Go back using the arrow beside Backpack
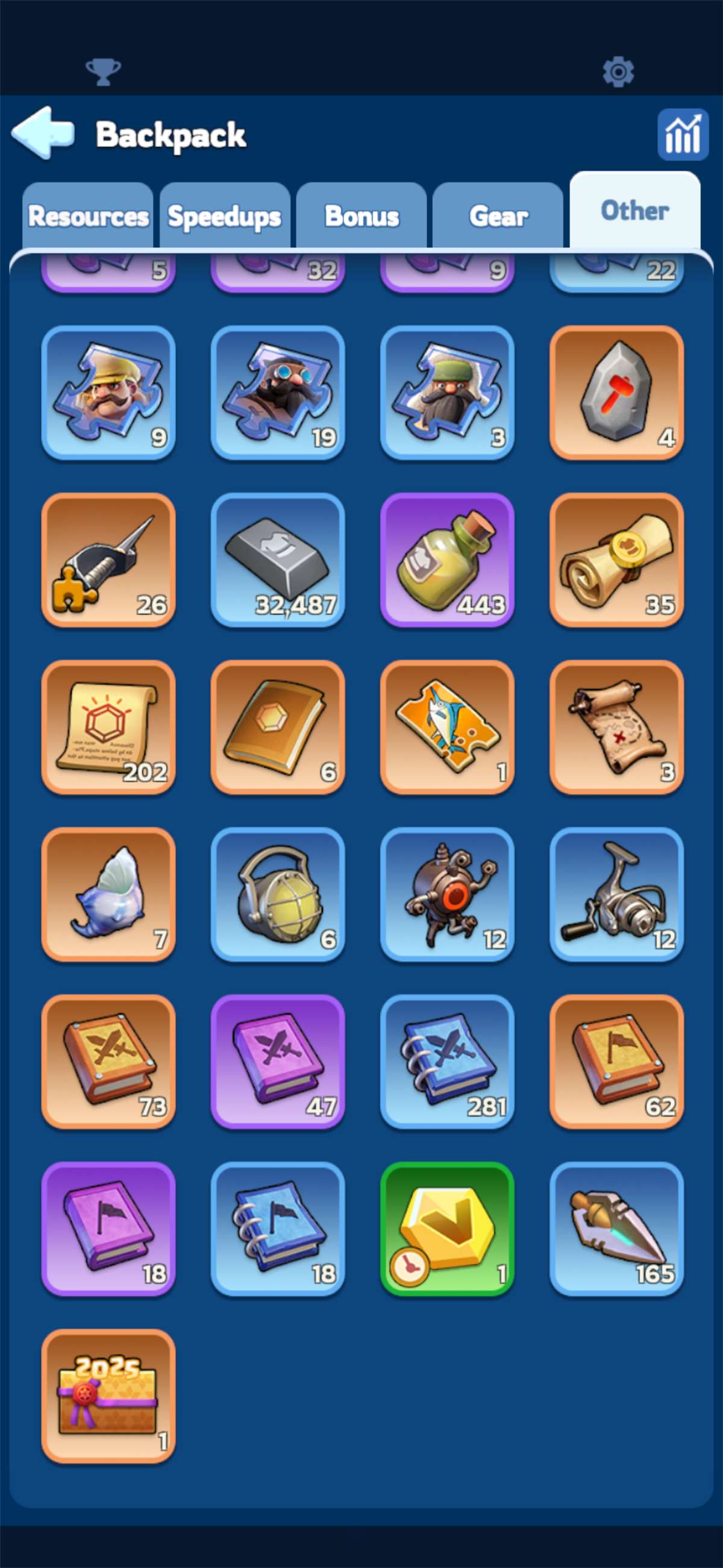This screenshot has width=723, height=1568. point(41,134)
